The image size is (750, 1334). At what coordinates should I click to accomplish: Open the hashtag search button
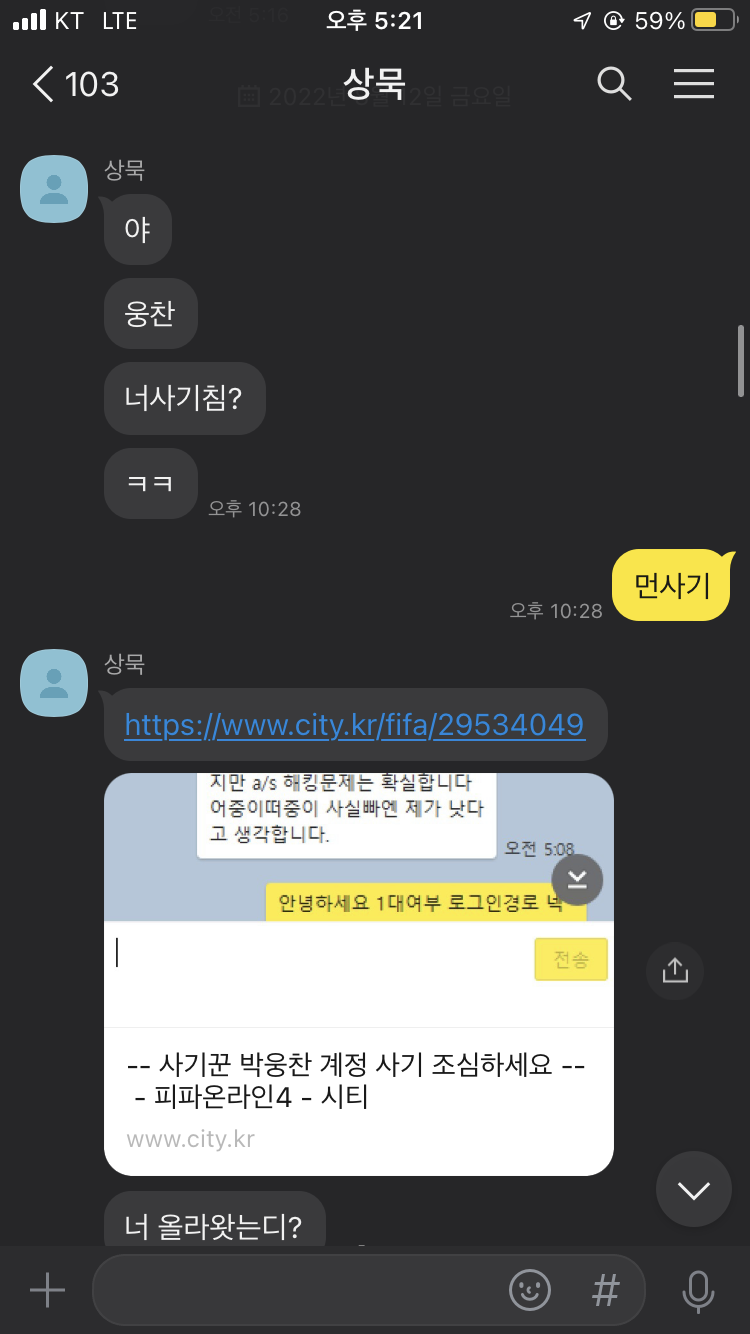[605, 1290]
